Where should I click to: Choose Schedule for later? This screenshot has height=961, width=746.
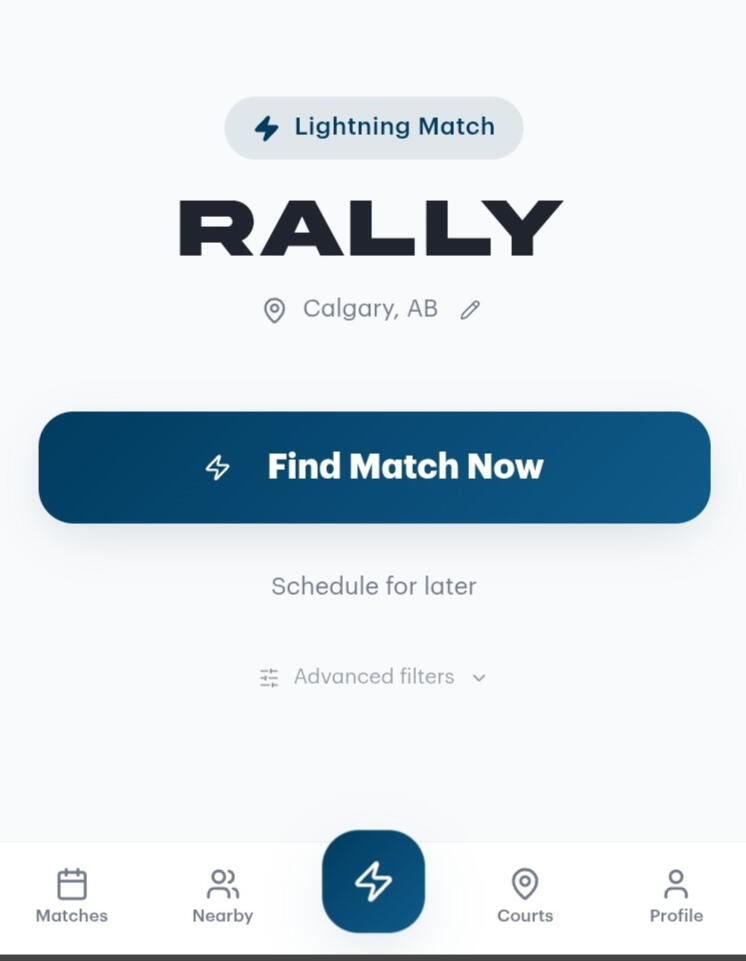click(373, 586)
